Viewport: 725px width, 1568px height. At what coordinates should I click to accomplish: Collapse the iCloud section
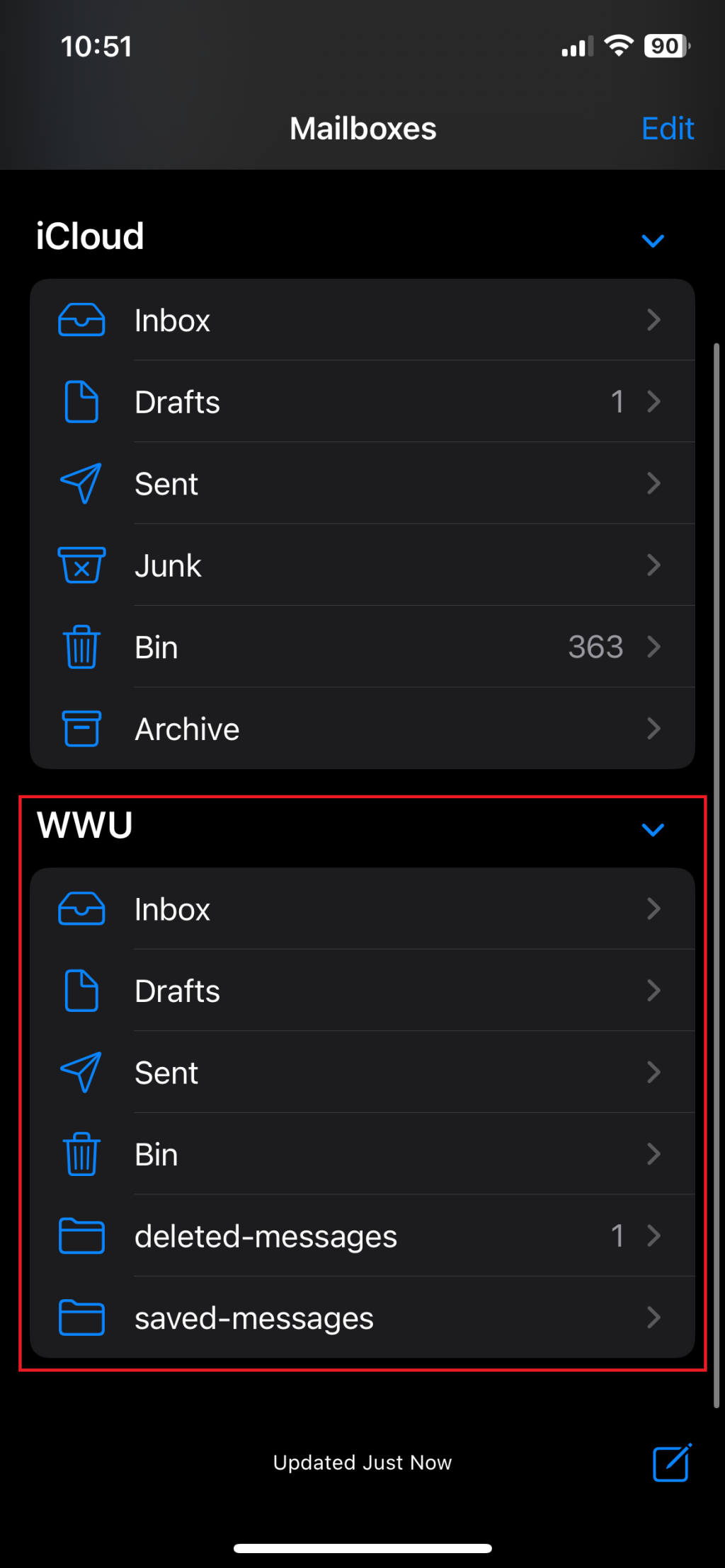652,241
